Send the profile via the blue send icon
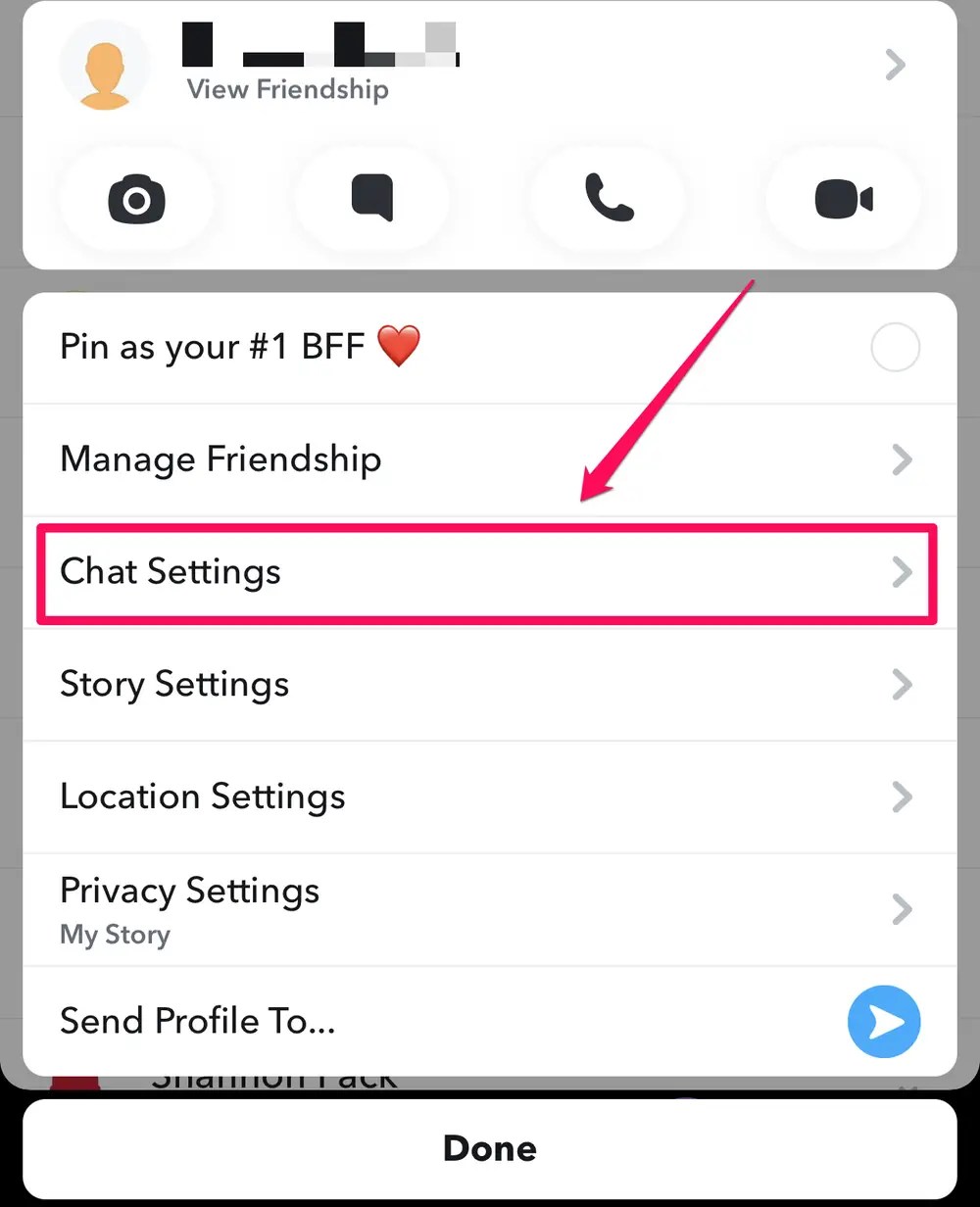This screenshot has width=980, height=1207. [x=883, y=1022]
